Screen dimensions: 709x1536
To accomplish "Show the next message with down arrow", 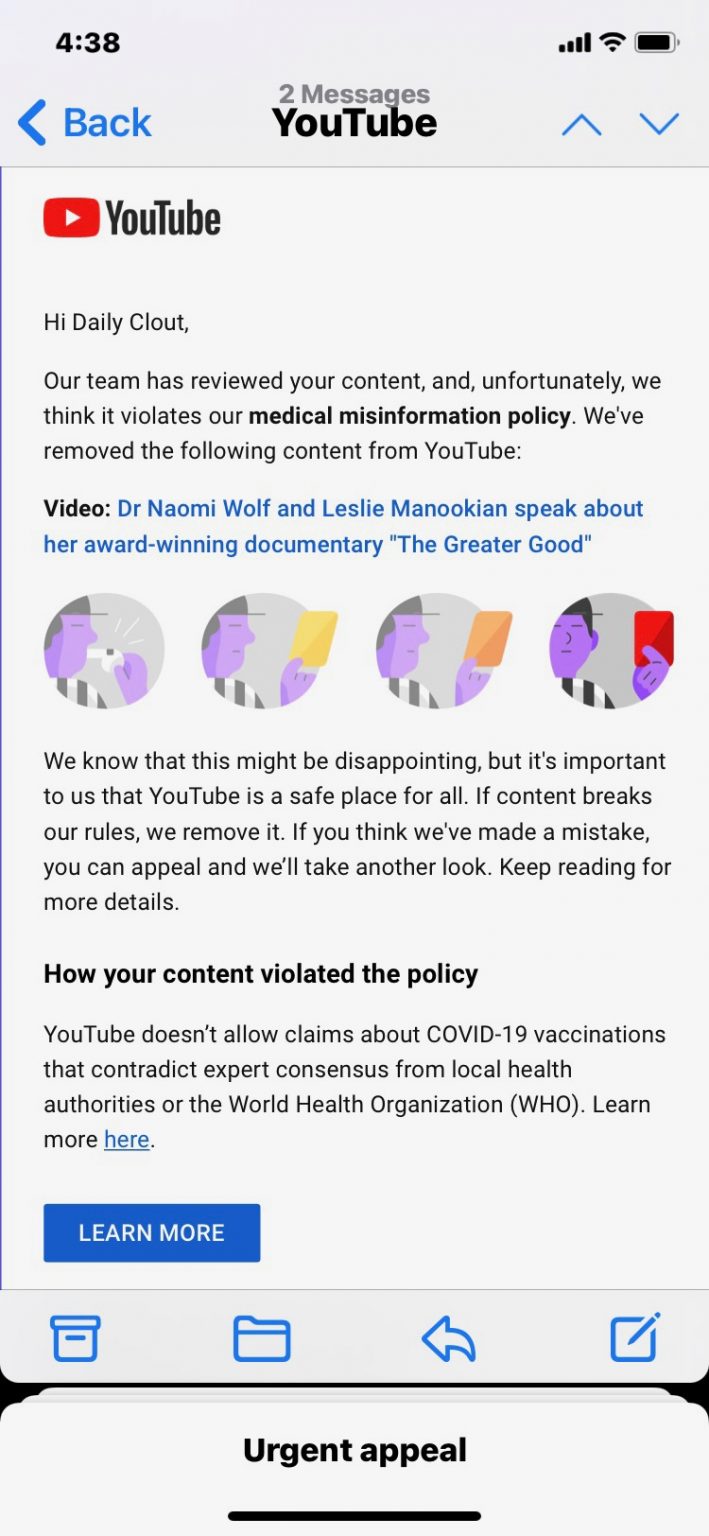I will (659, 124).
